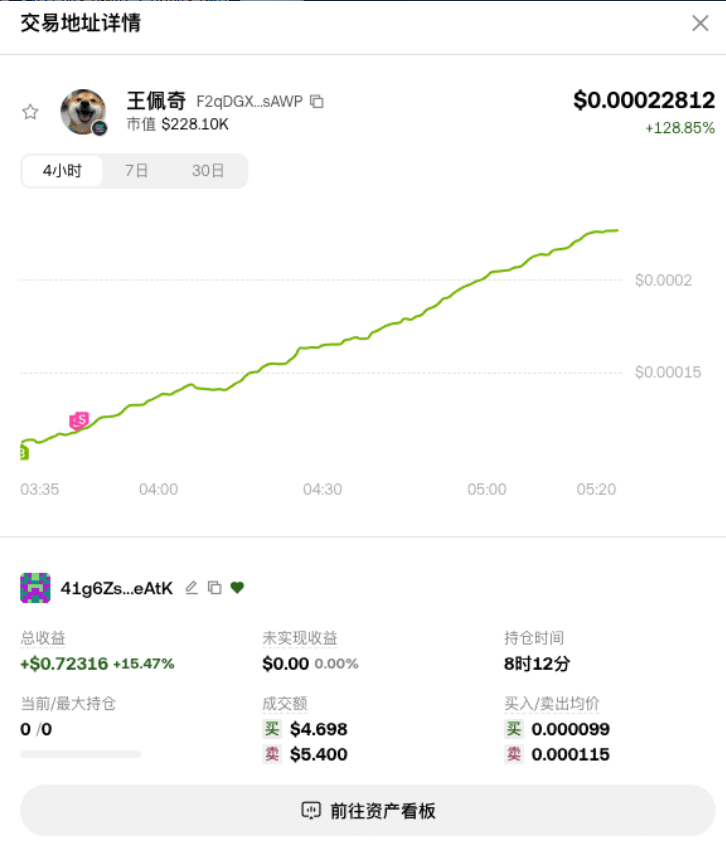
Task: Tap the pink sell marker on the chart
Action: click(80, 419)
